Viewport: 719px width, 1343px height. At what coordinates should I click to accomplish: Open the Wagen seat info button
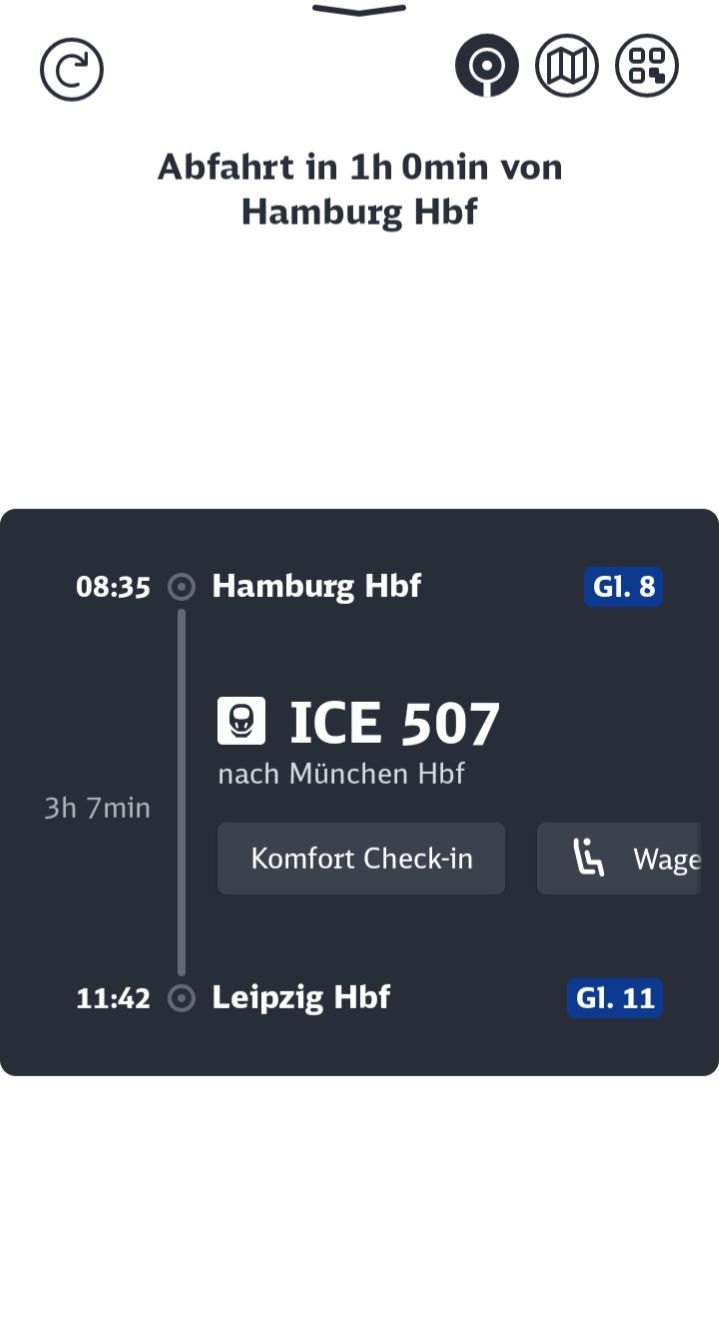click(618, 858)
